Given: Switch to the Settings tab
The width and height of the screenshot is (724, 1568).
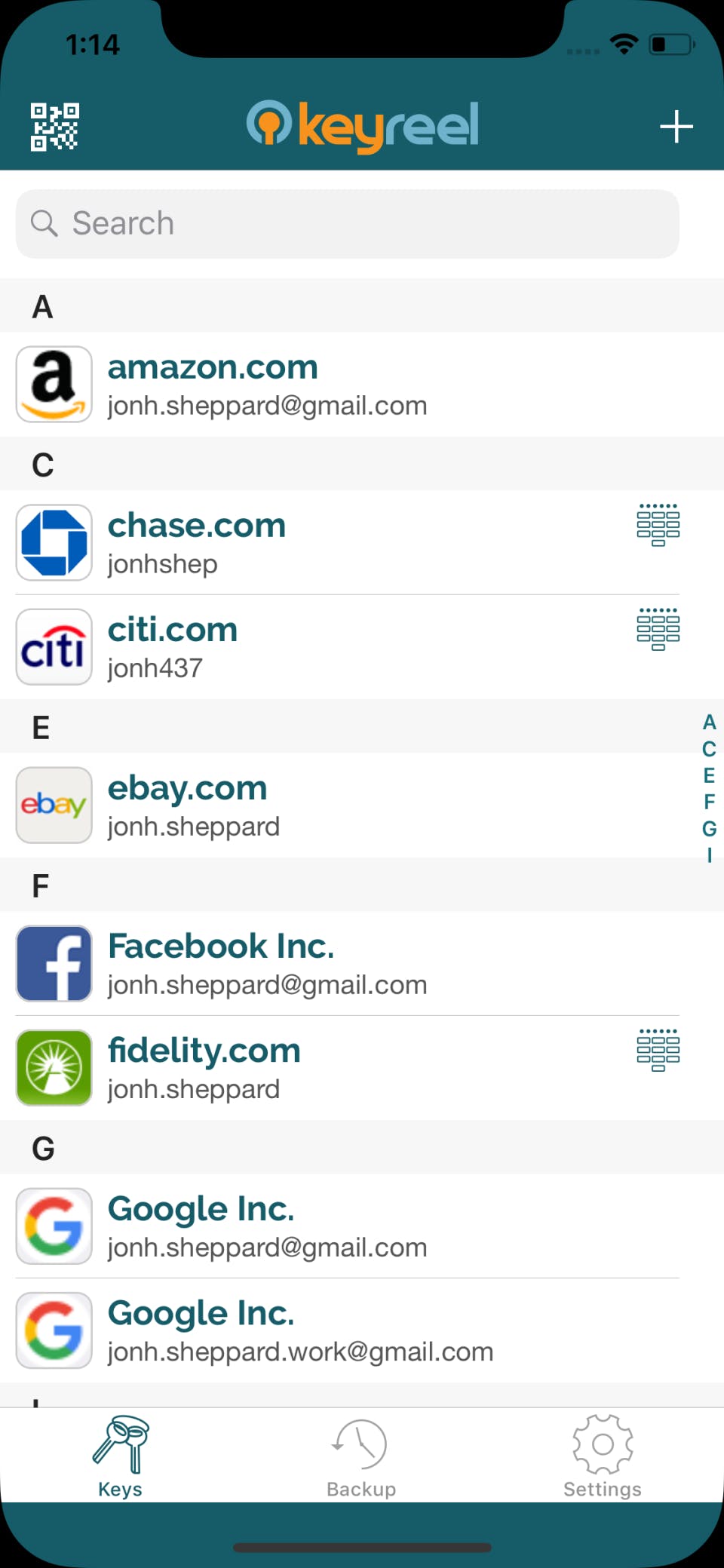Looking at the screenshot, I should (x=603, y=1457).
